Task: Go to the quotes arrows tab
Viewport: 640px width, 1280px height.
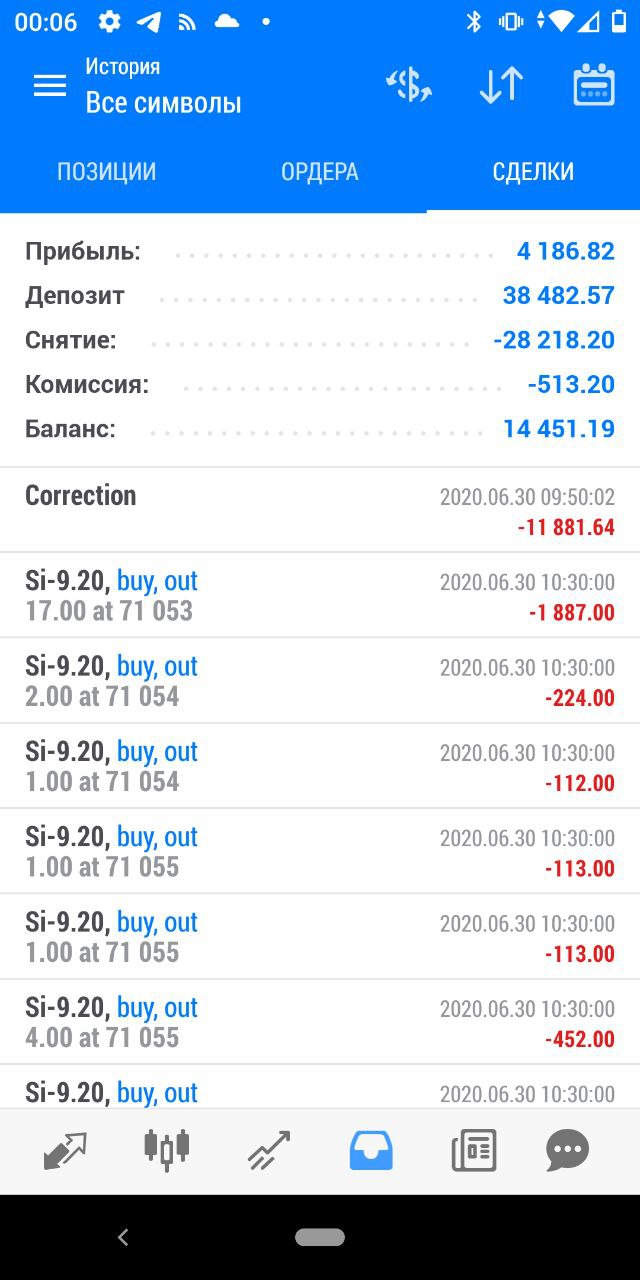Action: pos(65,1151)
